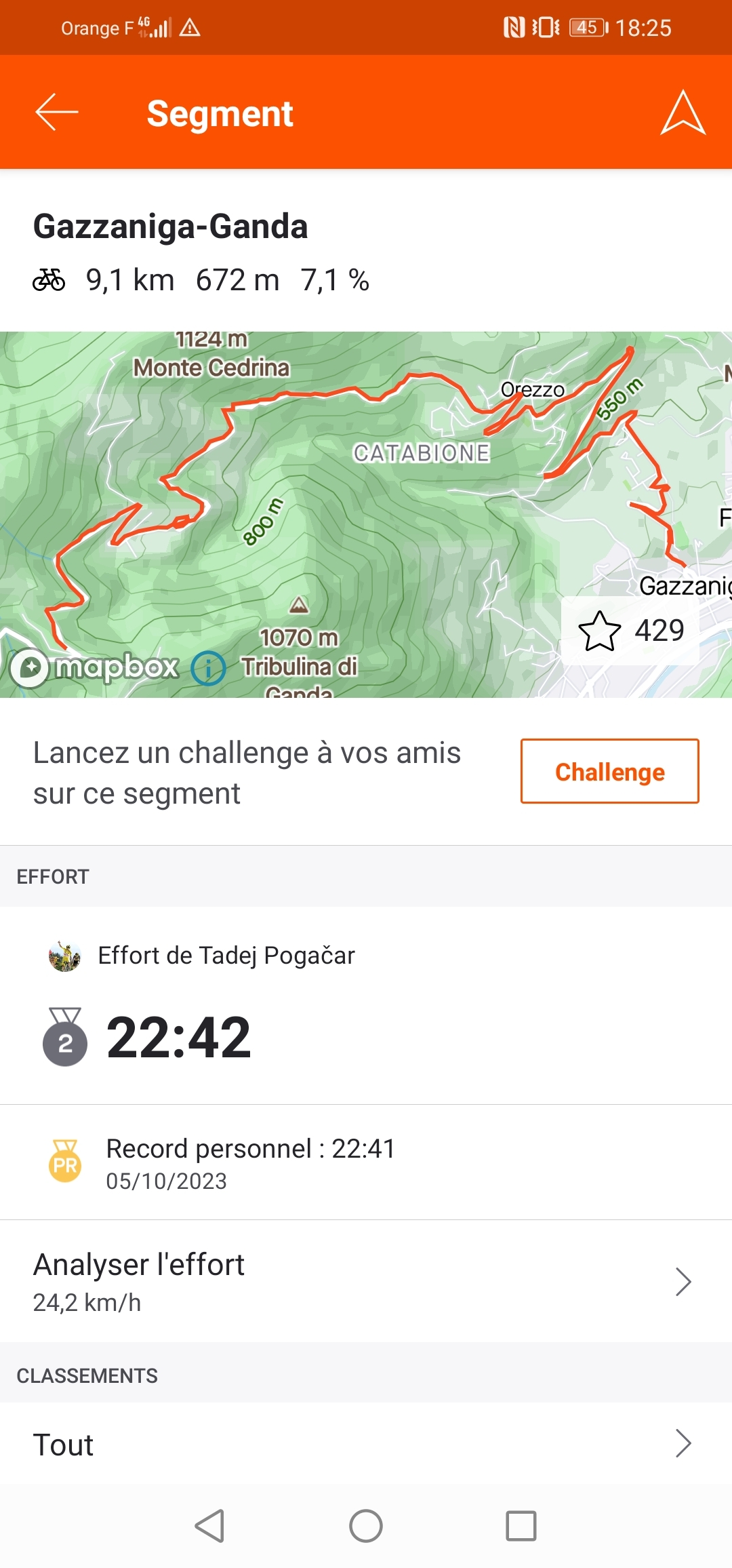Open Tadej Pogačar's effort
This screenshot has height=1568, width=732.
pyautogui.click(x=226, y=956)
